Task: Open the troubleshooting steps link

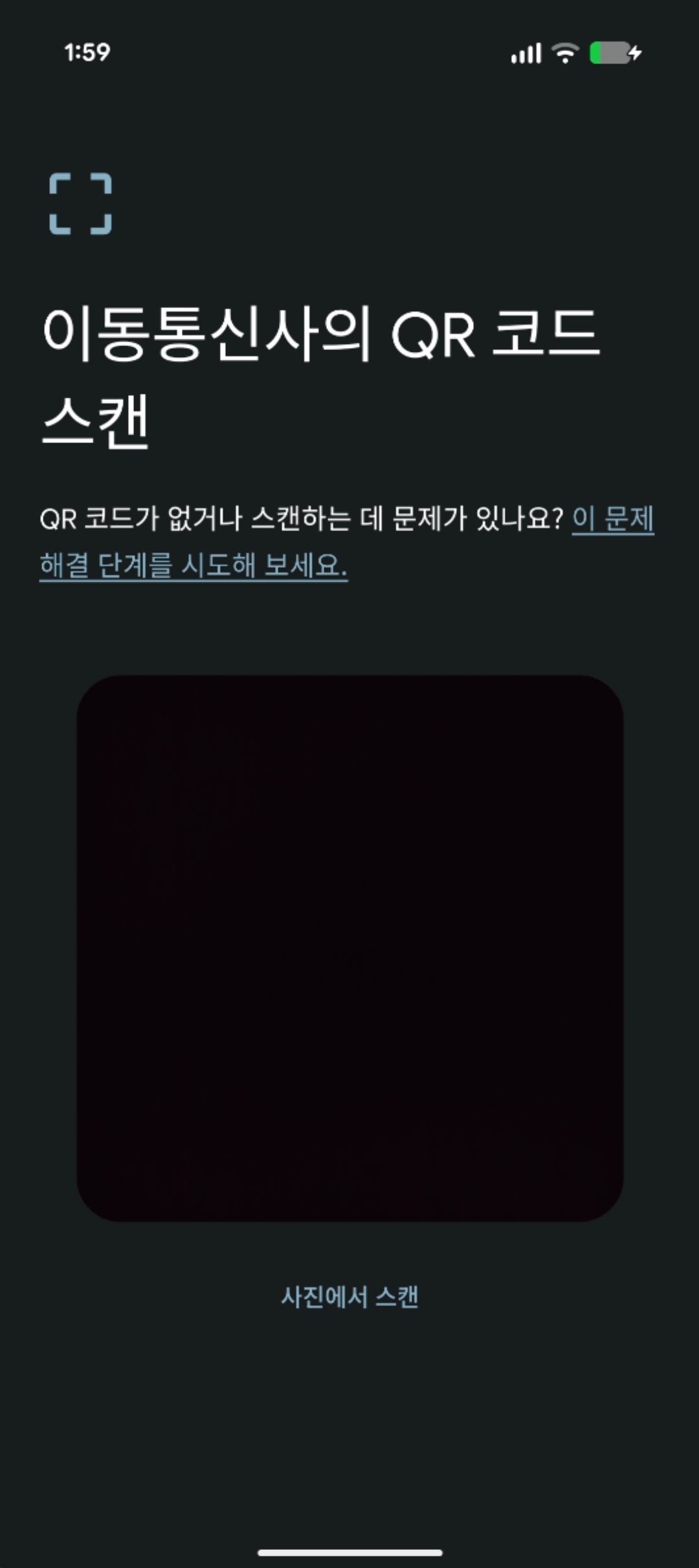Action: pos(194,565)
